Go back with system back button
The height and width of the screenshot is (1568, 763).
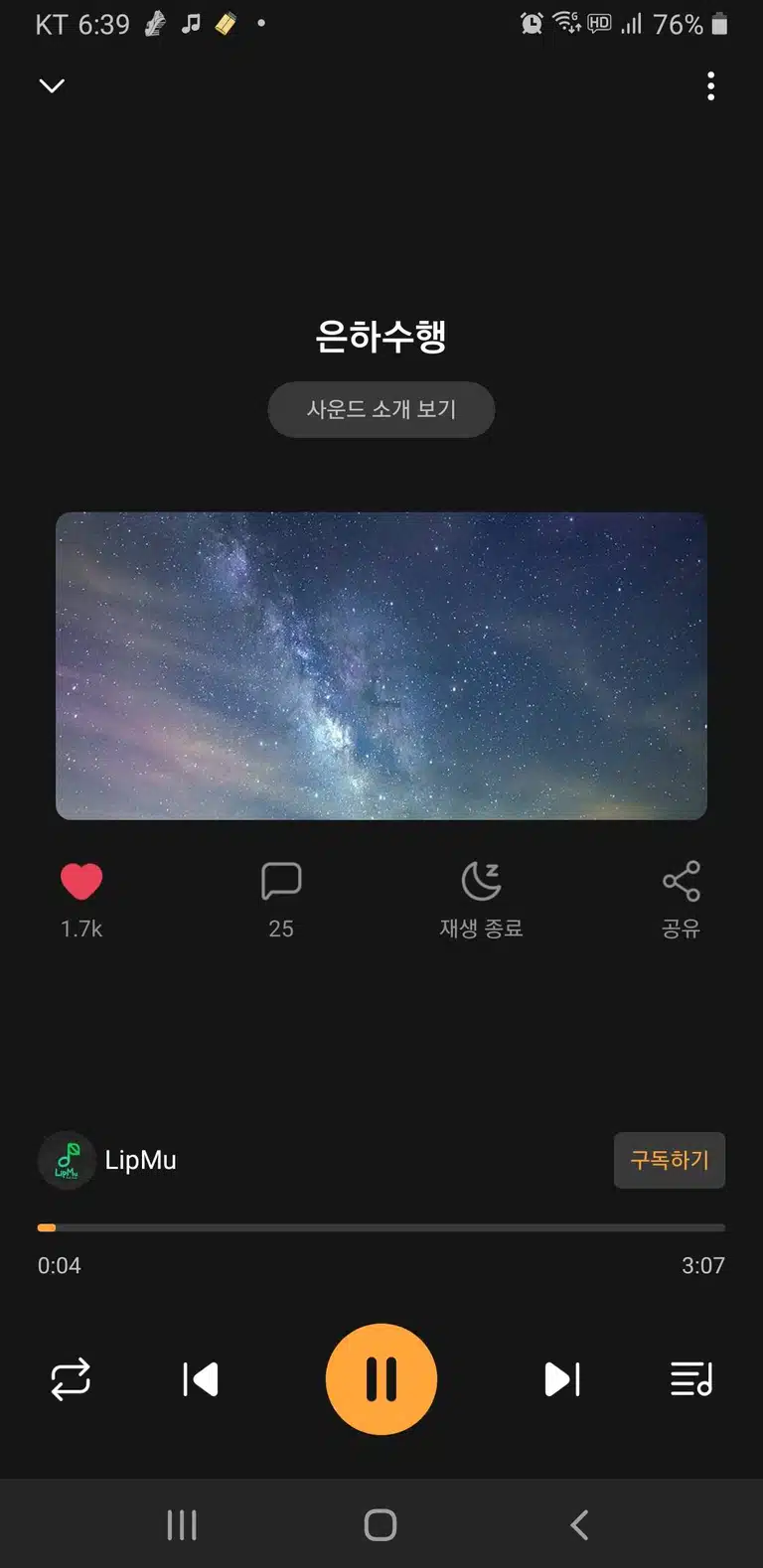[x=580, y=1524]
